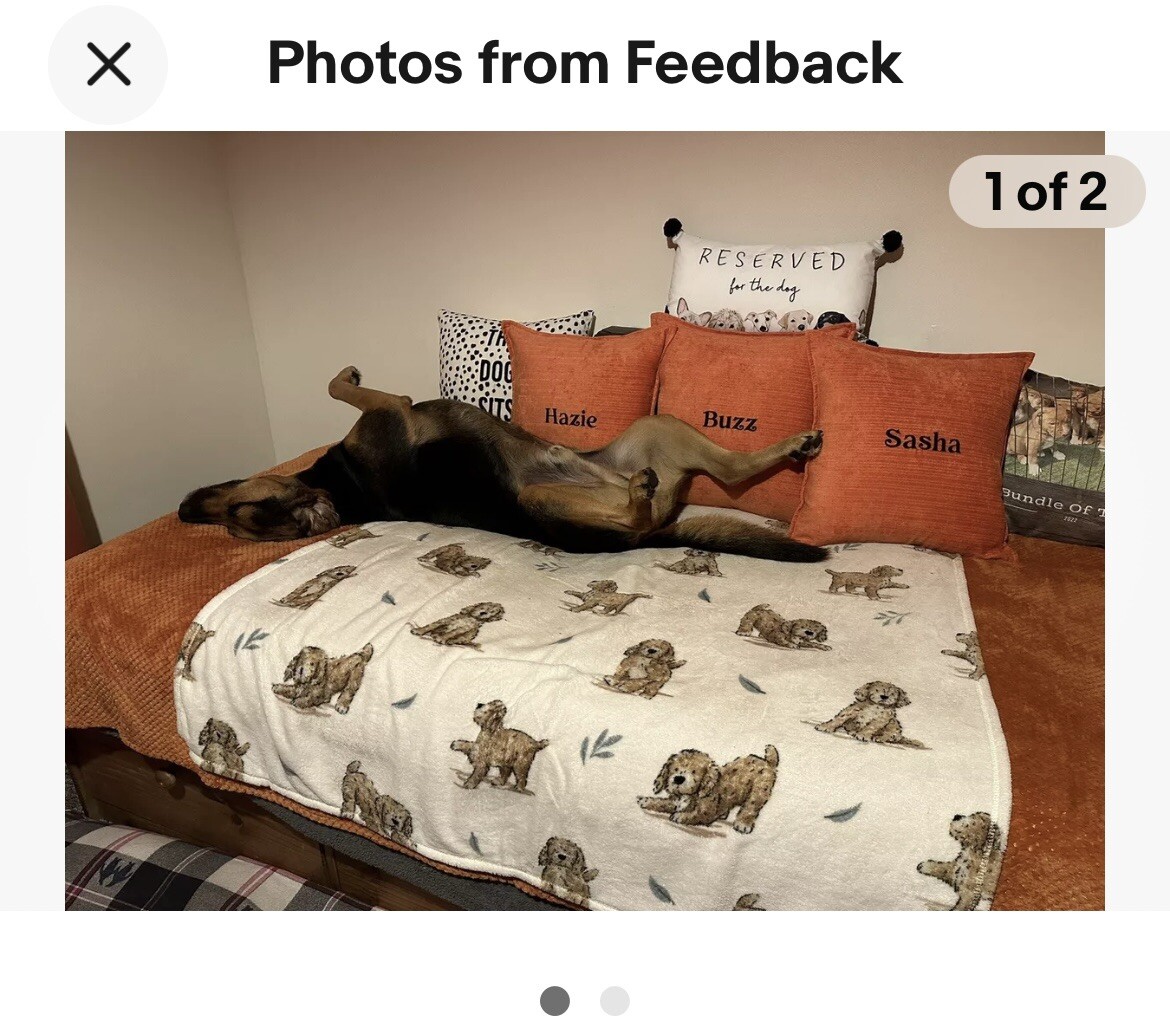Close the Photos from Feedback viewer
The width and height of the screenshot is (1170, 1032).
pos(108,65)
